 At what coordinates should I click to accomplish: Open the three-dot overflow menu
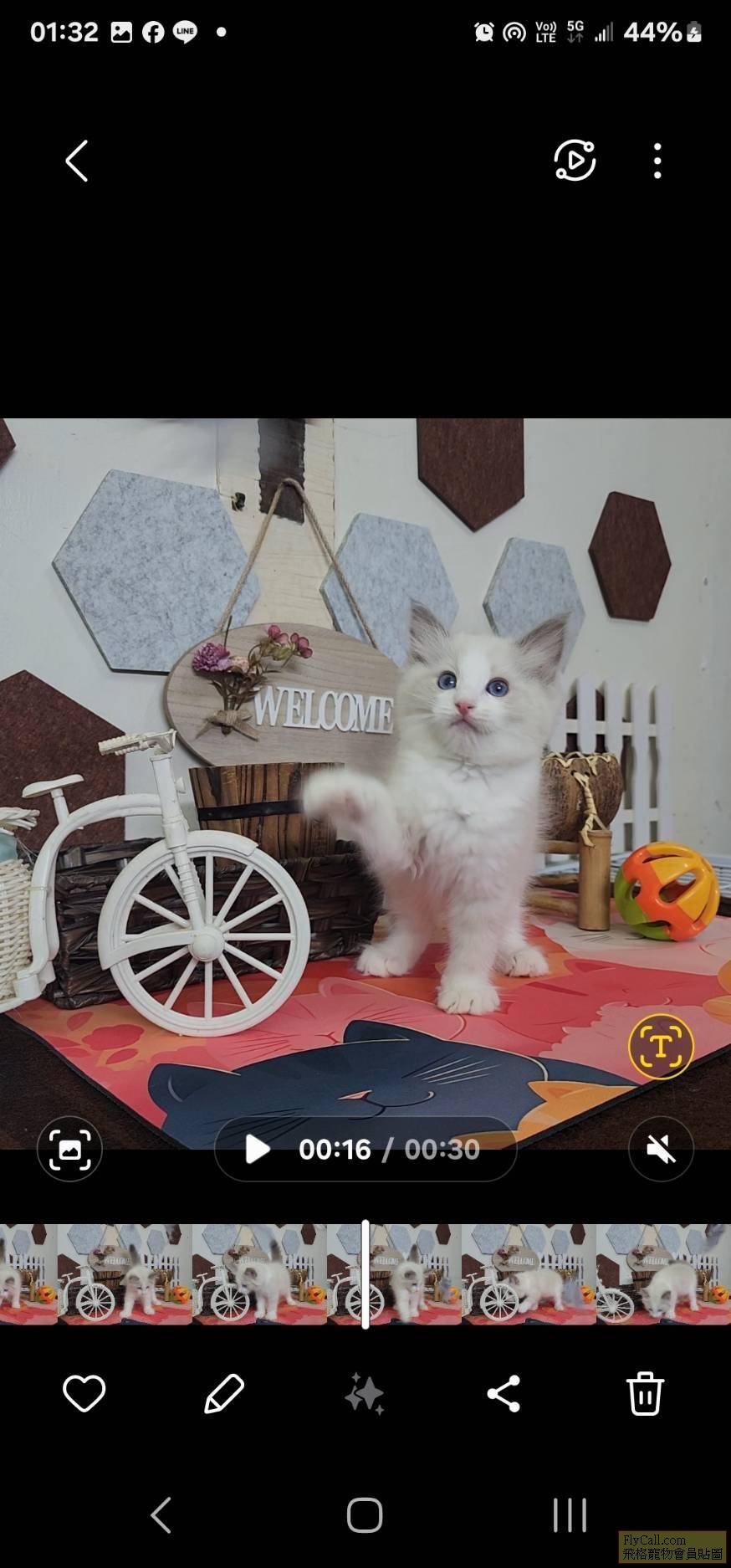coord(657,160)
